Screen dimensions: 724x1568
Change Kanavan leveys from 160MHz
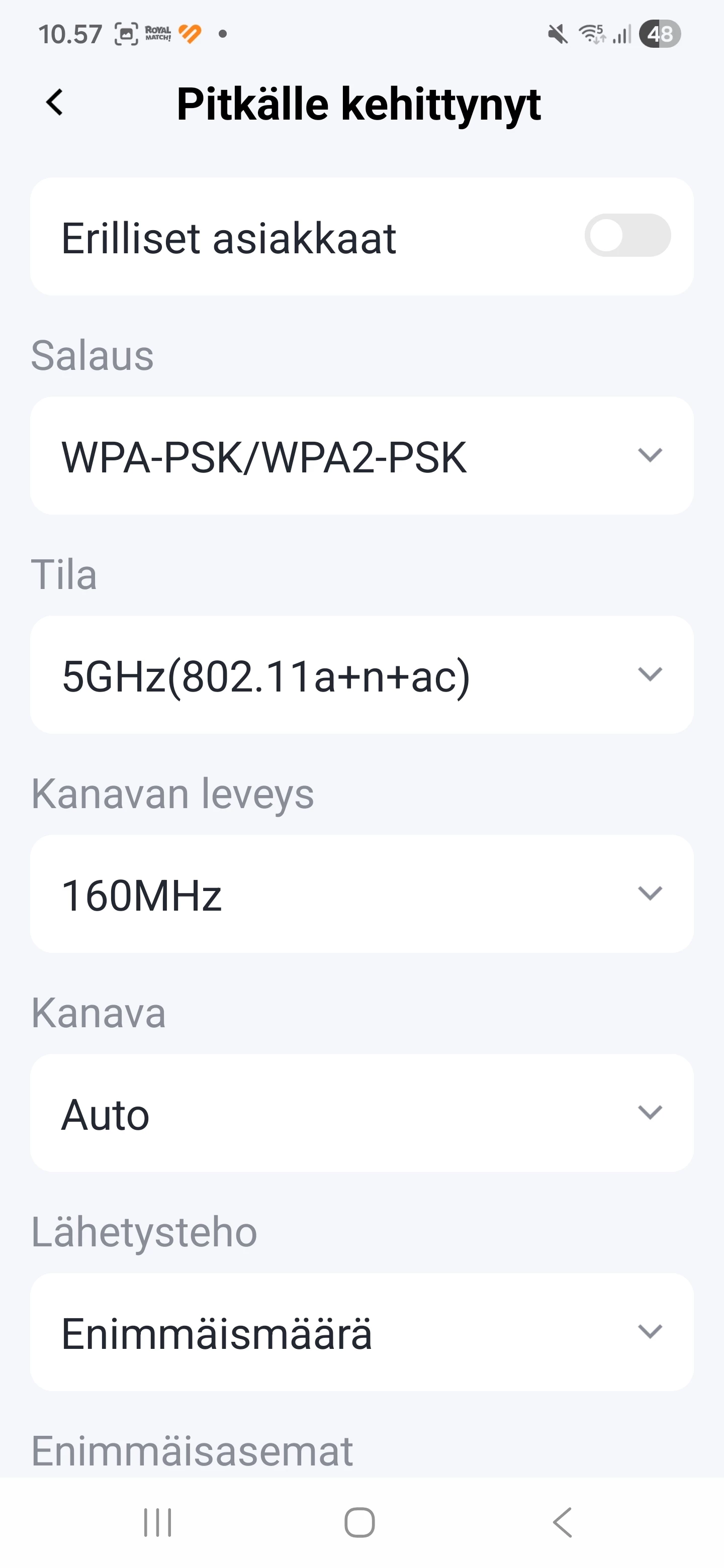coord(361,894)
